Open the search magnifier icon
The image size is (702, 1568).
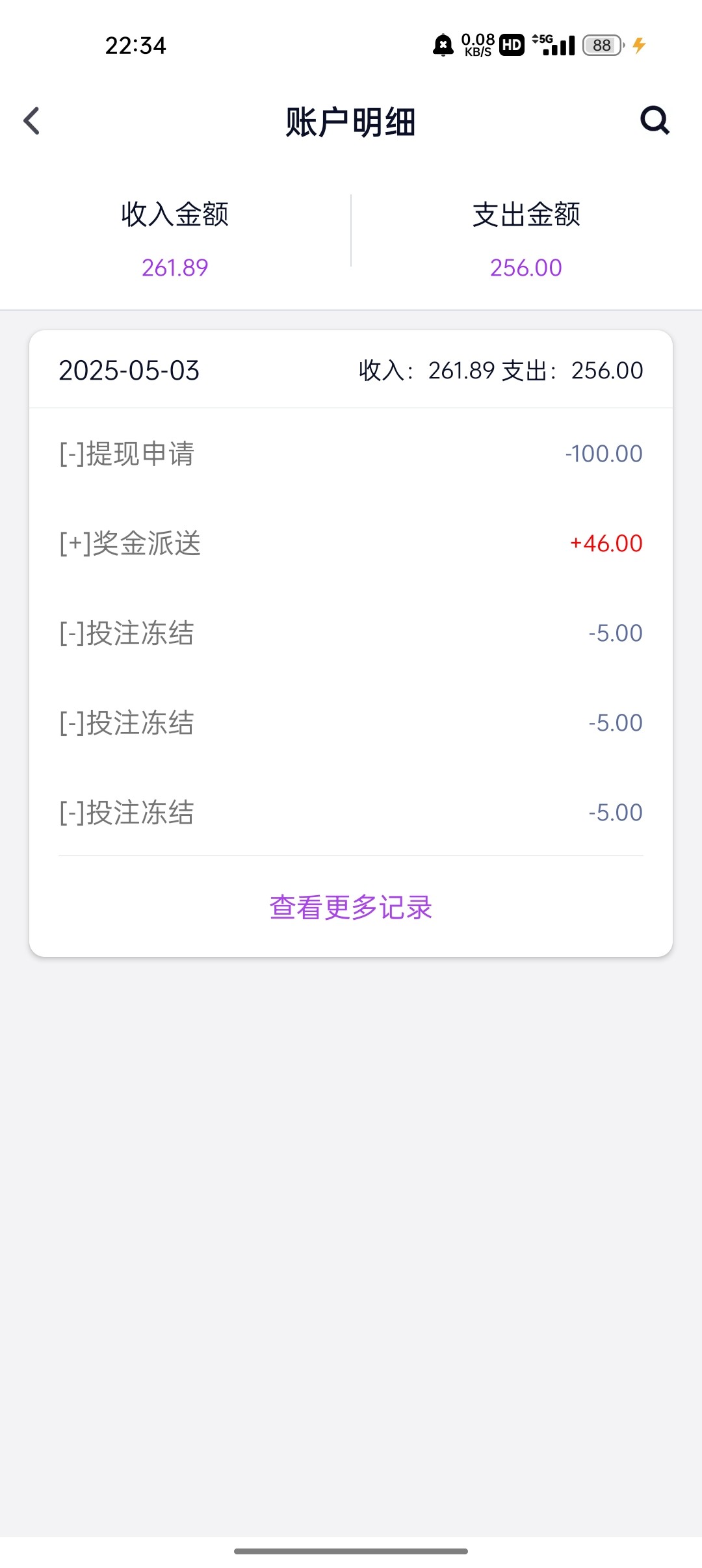point(655,120)
